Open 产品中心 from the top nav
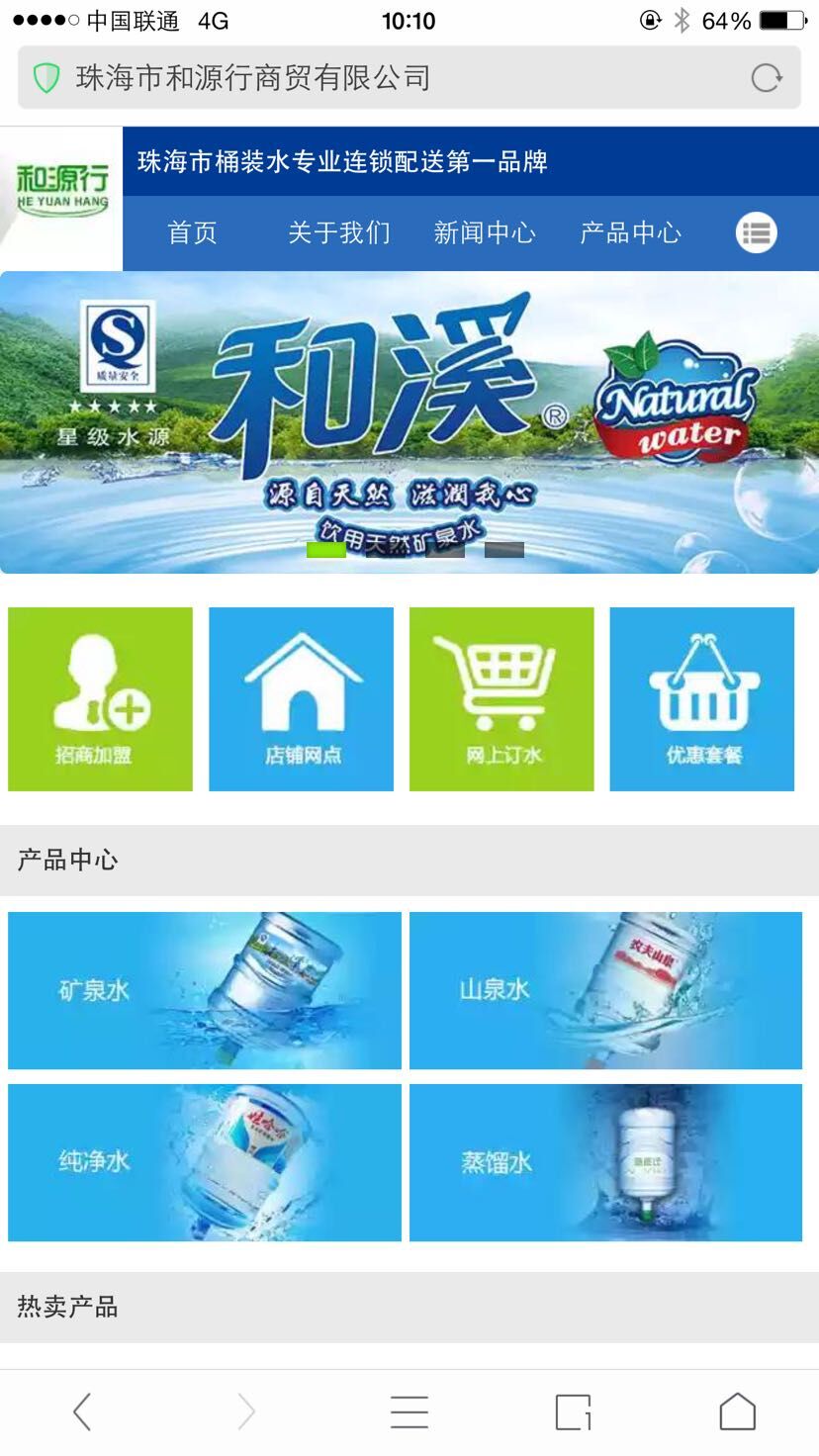This screenshot has height=1456, width=819. [630, 232]
